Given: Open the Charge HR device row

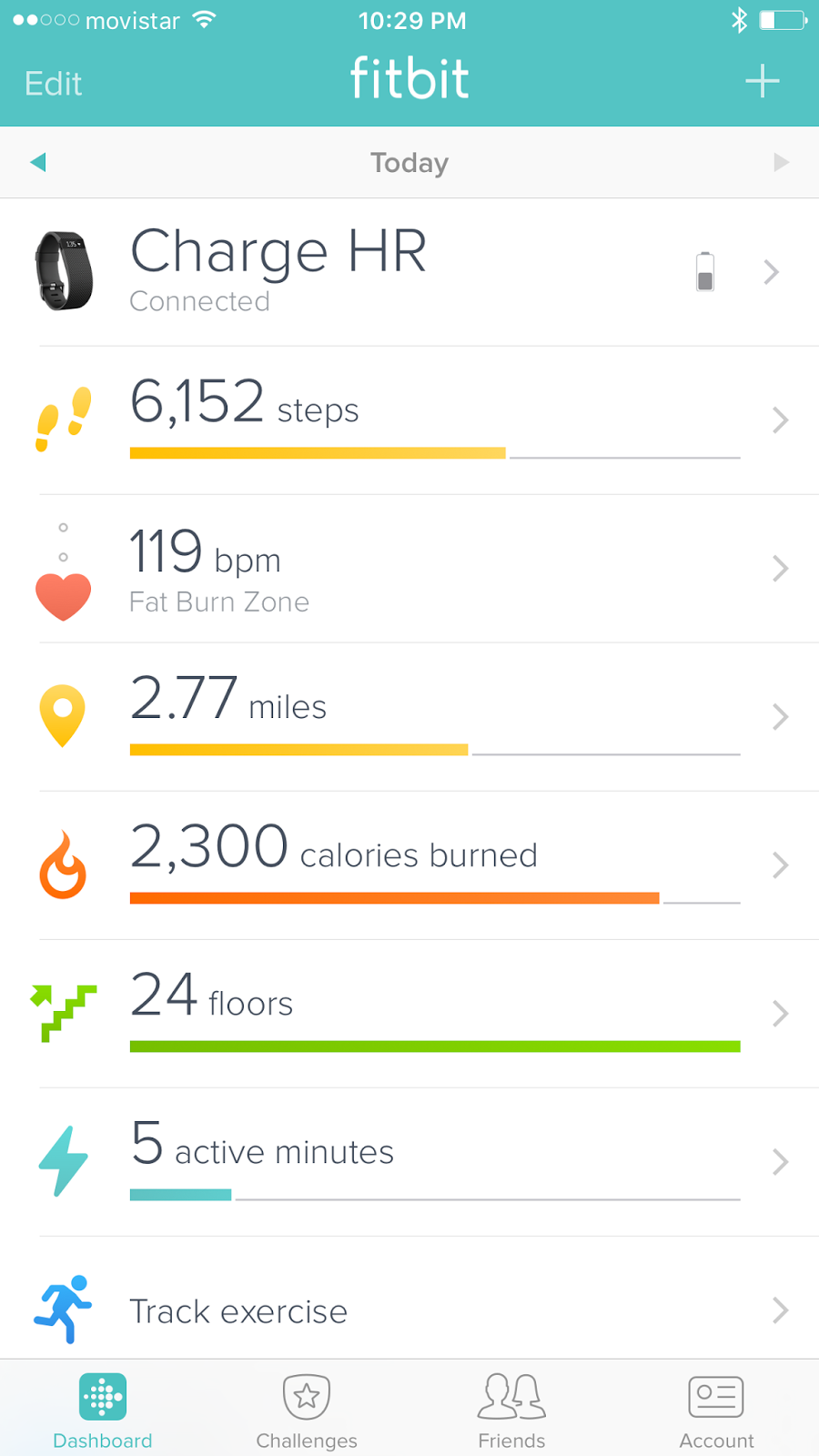Looking at the screenshot, I should (409, 272).
